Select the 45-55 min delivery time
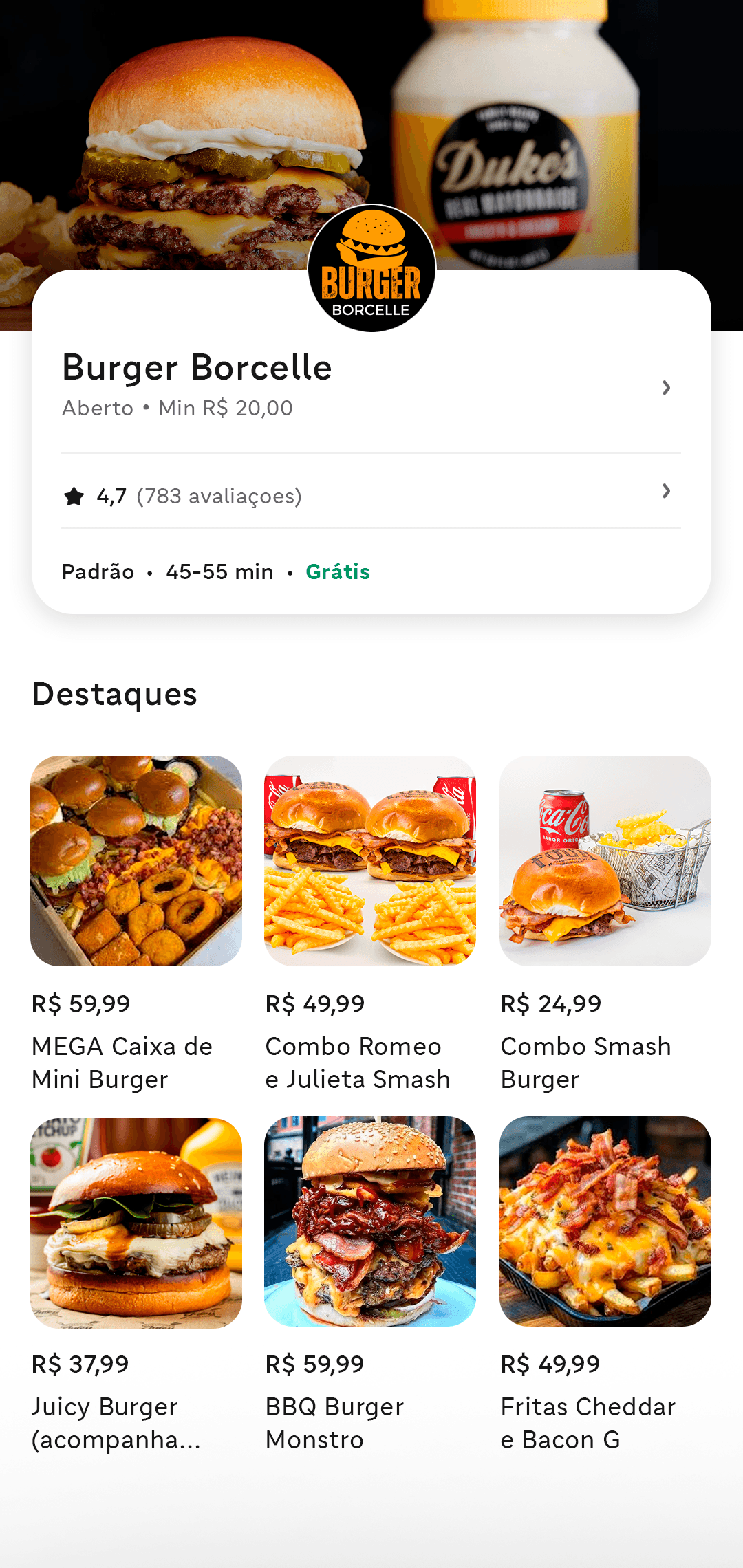743x1568 pixels. pyautogui.click(x=219, y=571)
